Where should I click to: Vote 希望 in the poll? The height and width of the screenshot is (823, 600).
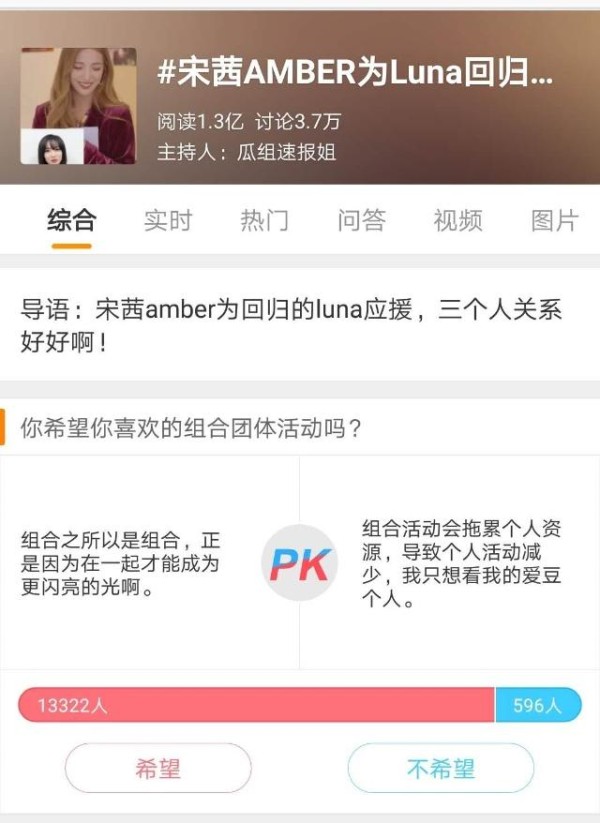pos(158,768)
